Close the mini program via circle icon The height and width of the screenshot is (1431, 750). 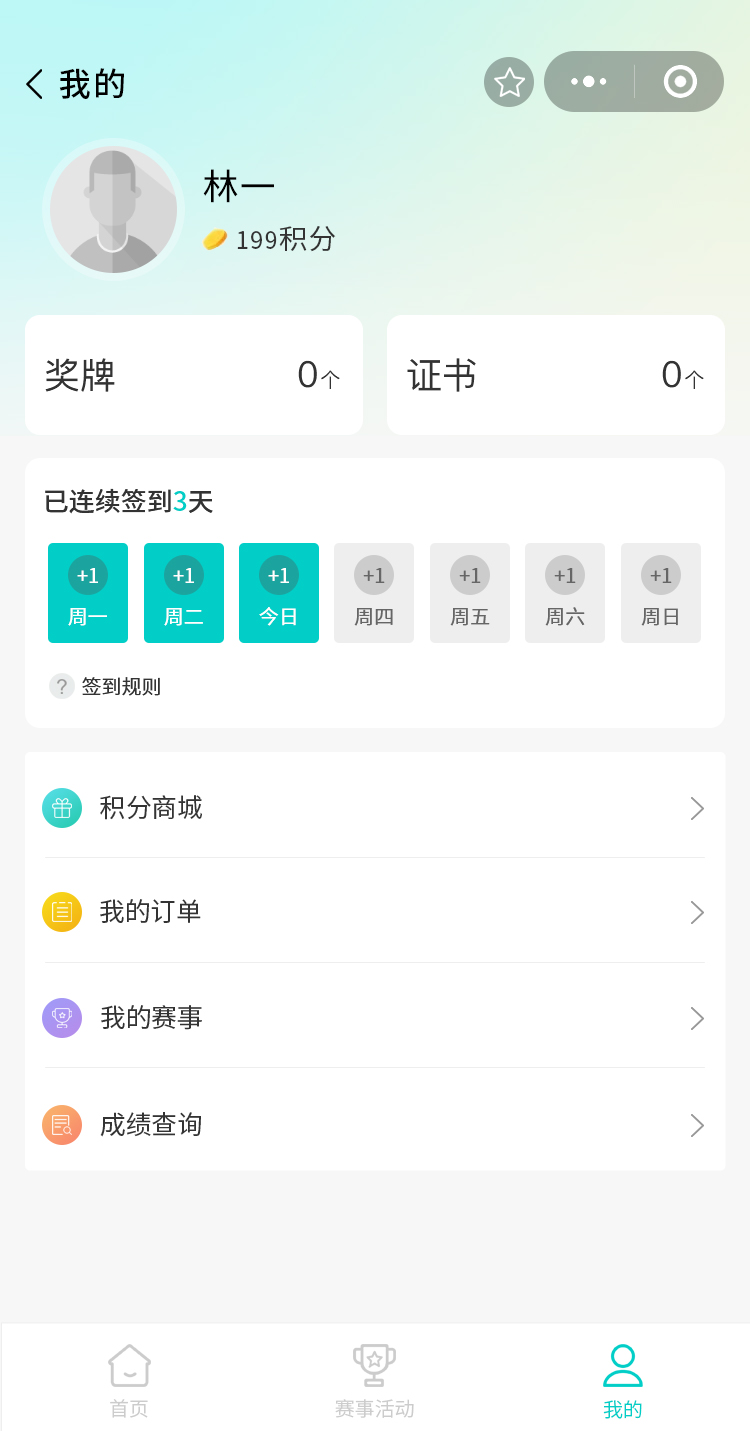click(x=680, y=82)
